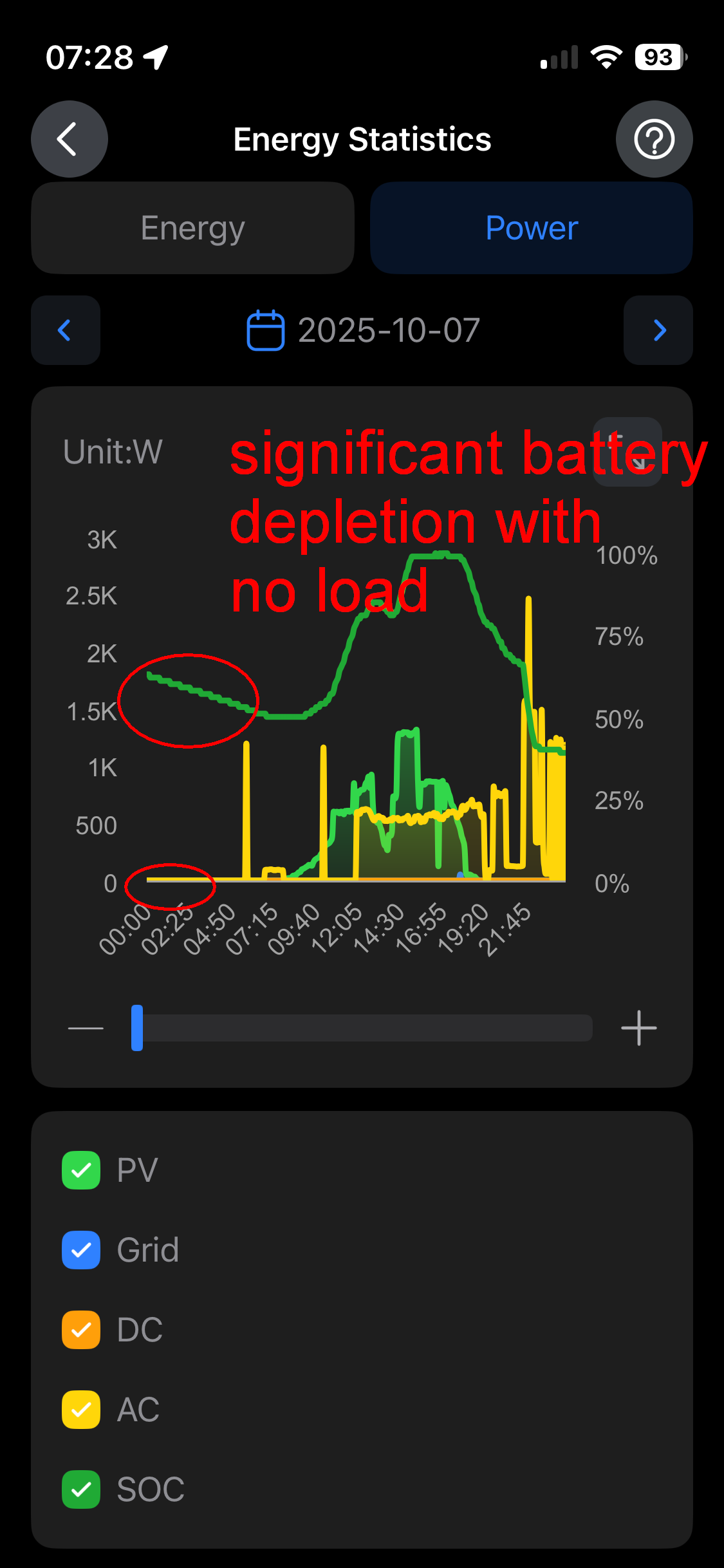Toggle the Grid series checkbox
The width and height of the screenshot is (724, 1568).
tap(81, 1250)
